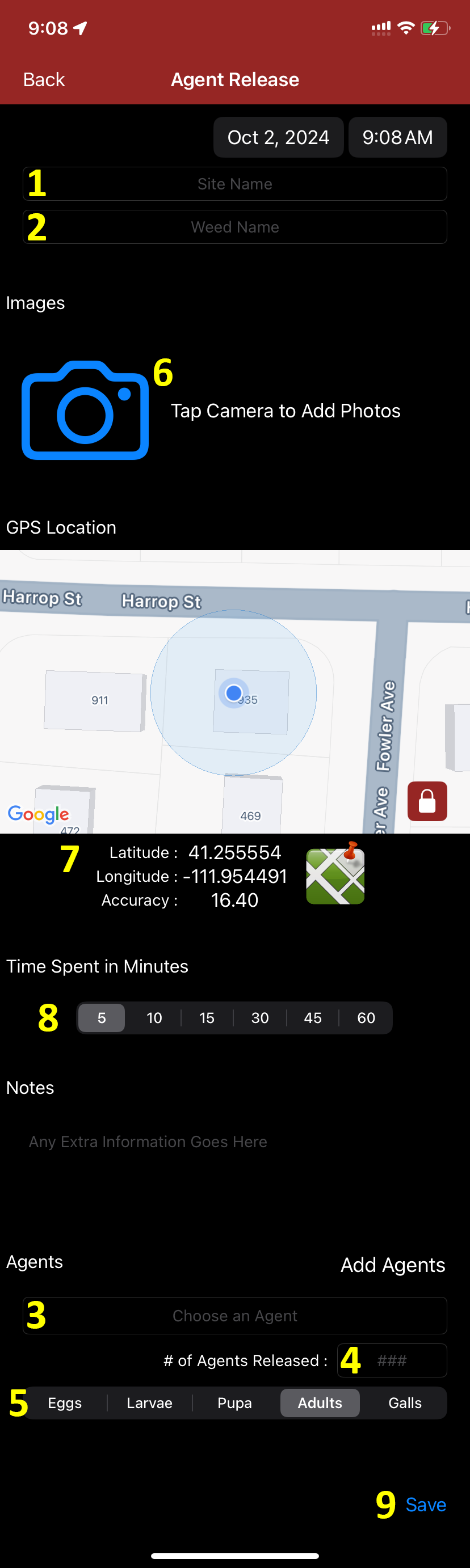Switch life stage to Larvae
The width and height of the screenshot is (470, 1568).
click(149, 1403)
